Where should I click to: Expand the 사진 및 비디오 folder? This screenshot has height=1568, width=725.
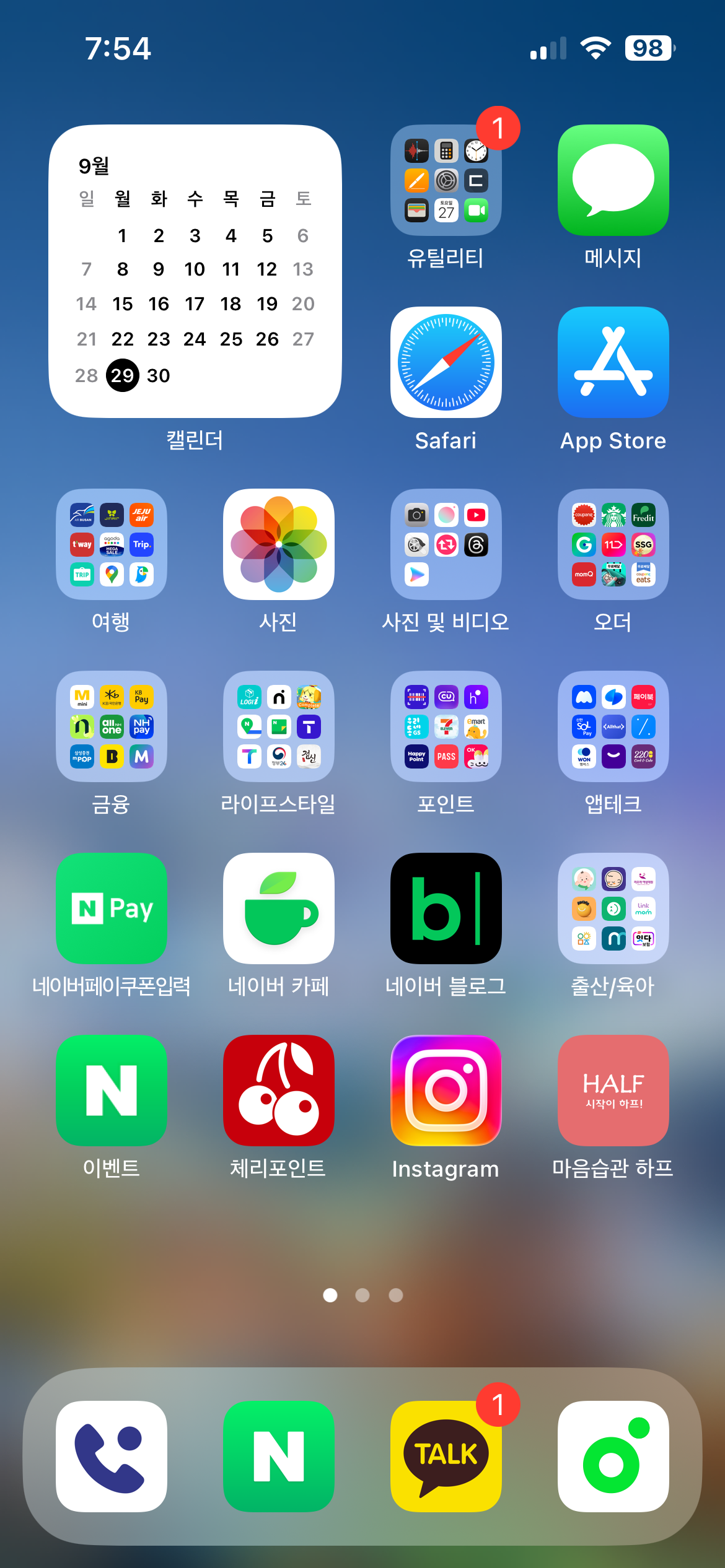446,544
